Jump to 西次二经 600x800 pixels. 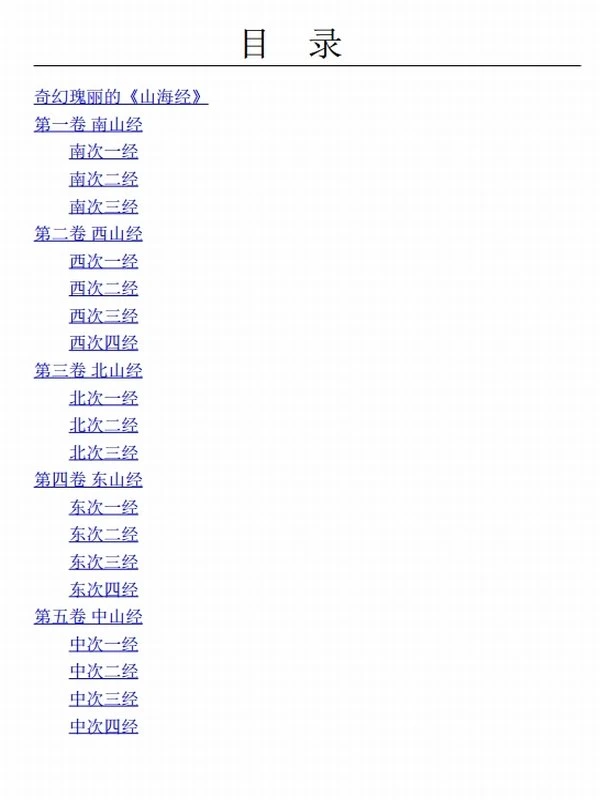click(x=103, y=289)
